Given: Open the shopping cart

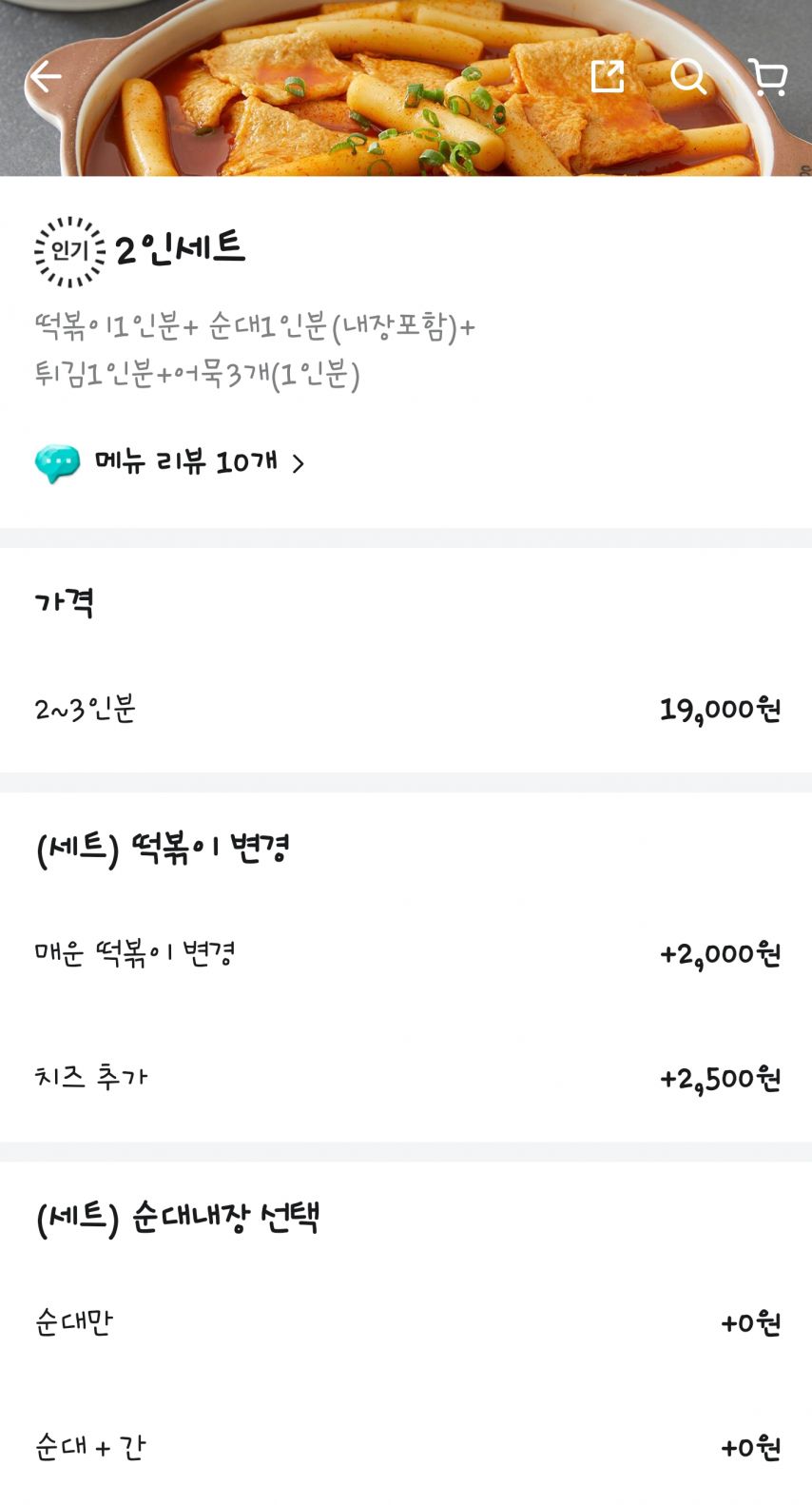Looking at the screenshot, I should click(x=767, y=77).
